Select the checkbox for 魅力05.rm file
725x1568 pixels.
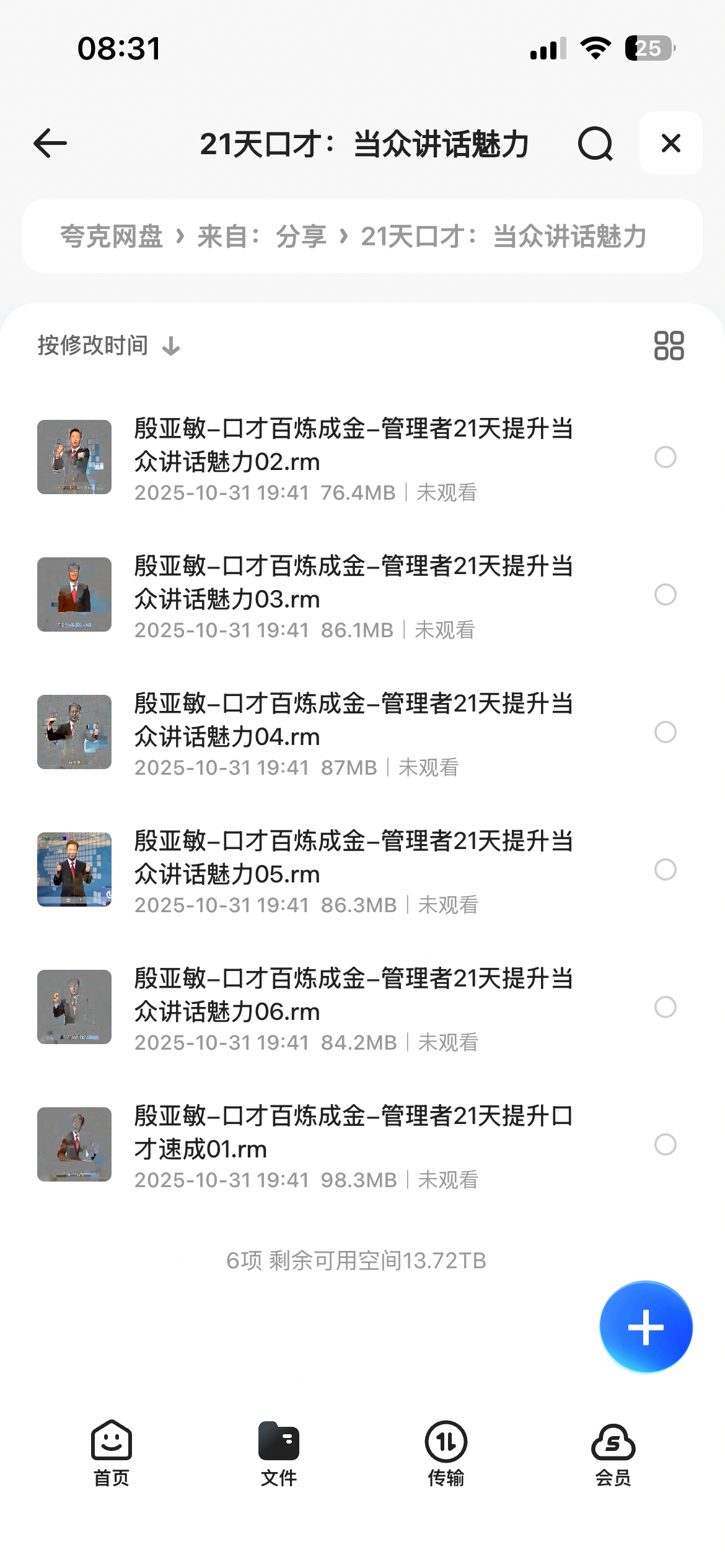[666, 869]
